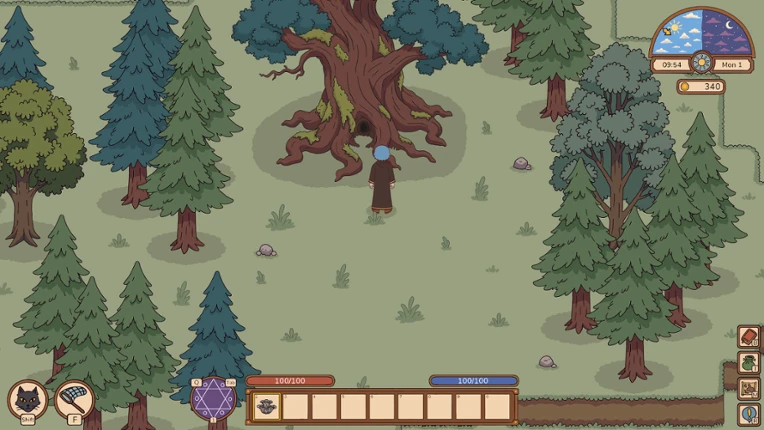Open the map scroll
The height and width of the screenshot is (430, 764).
click(749, 389)
